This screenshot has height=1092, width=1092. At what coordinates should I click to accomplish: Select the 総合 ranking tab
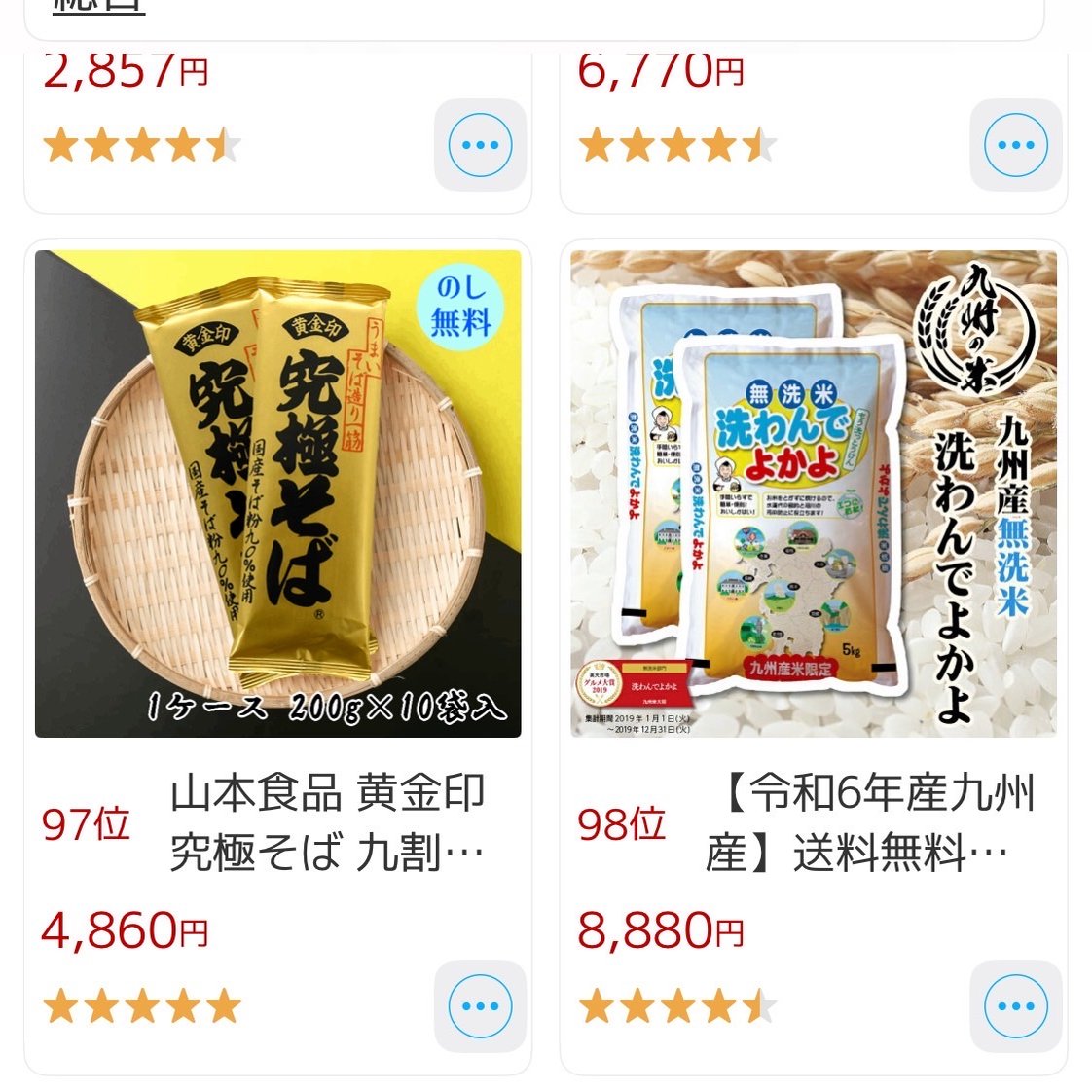click(98, 6)
